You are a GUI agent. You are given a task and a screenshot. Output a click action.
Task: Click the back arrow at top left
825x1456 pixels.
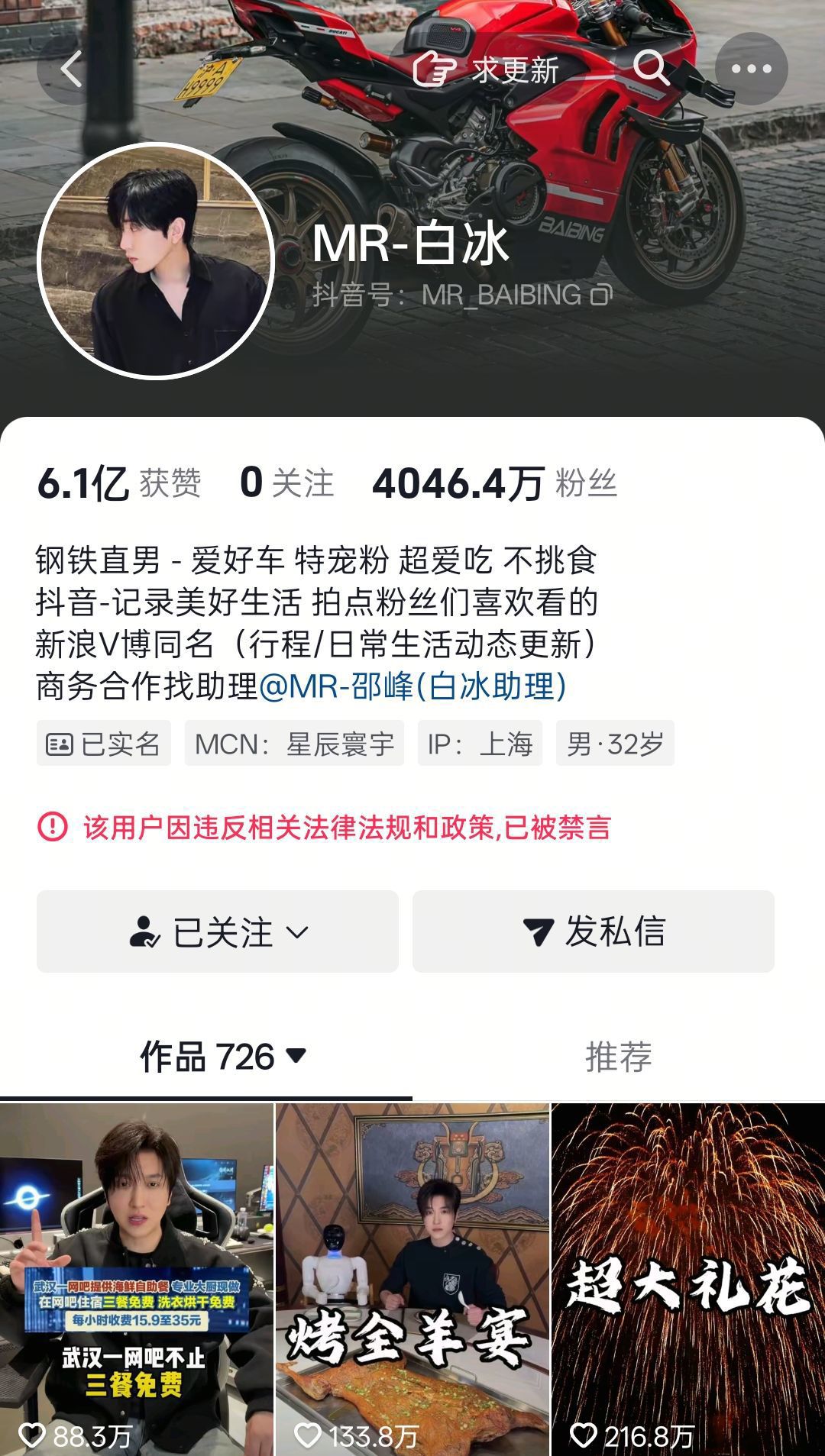(x=71, y=68)
